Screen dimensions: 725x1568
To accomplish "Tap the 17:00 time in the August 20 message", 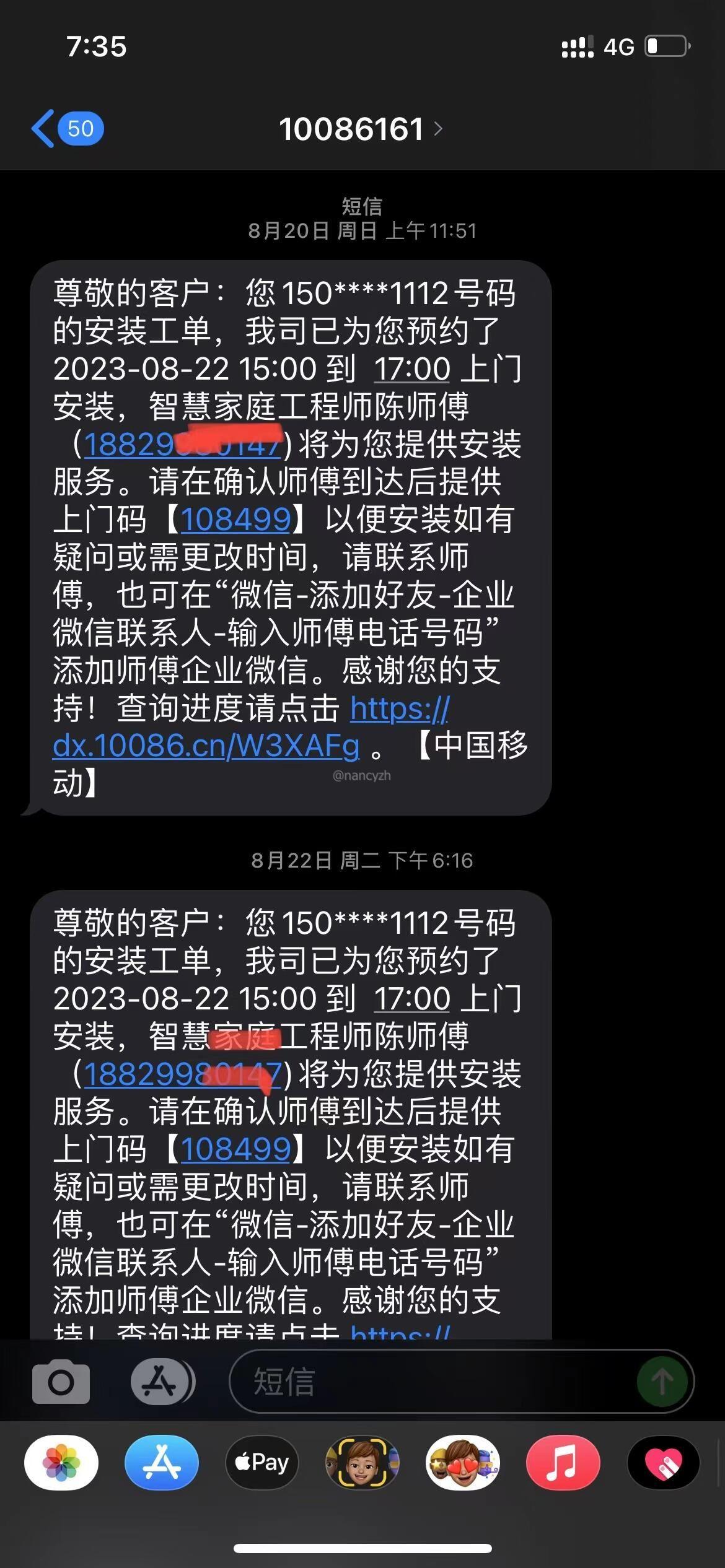I will click(412, 369).
